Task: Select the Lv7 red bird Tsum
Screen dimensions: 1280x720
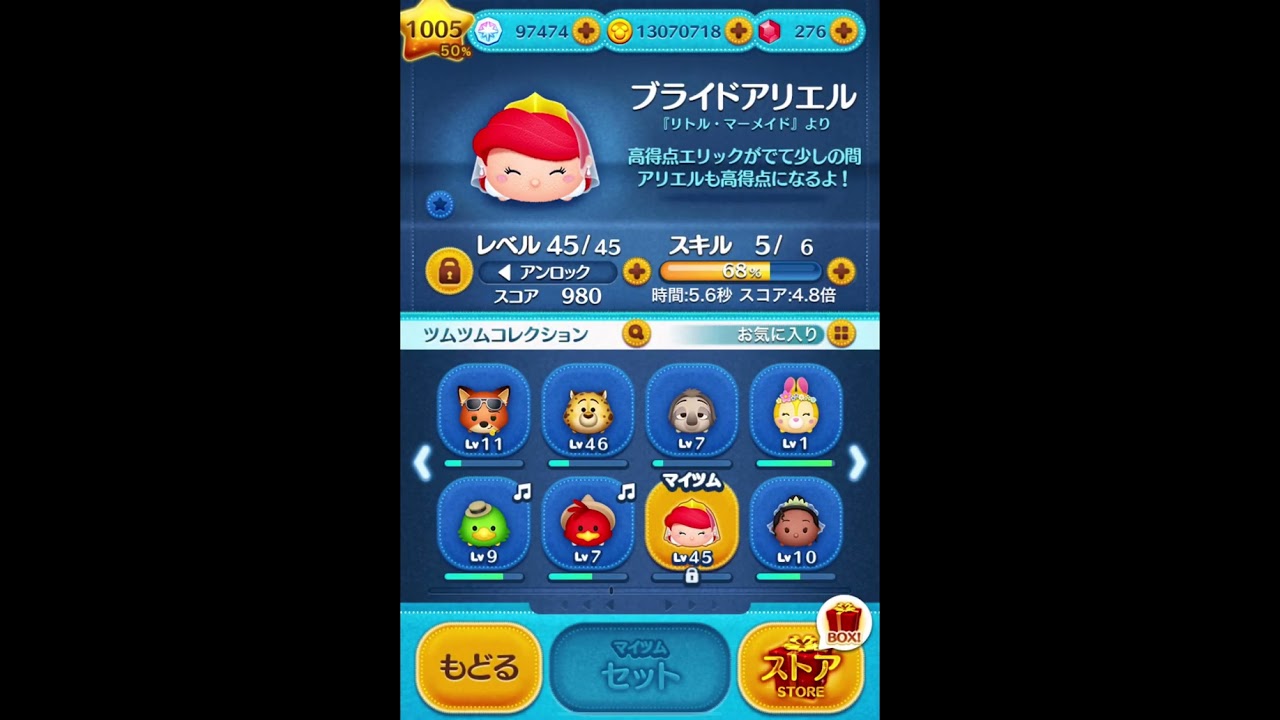Action: point(588,526)
